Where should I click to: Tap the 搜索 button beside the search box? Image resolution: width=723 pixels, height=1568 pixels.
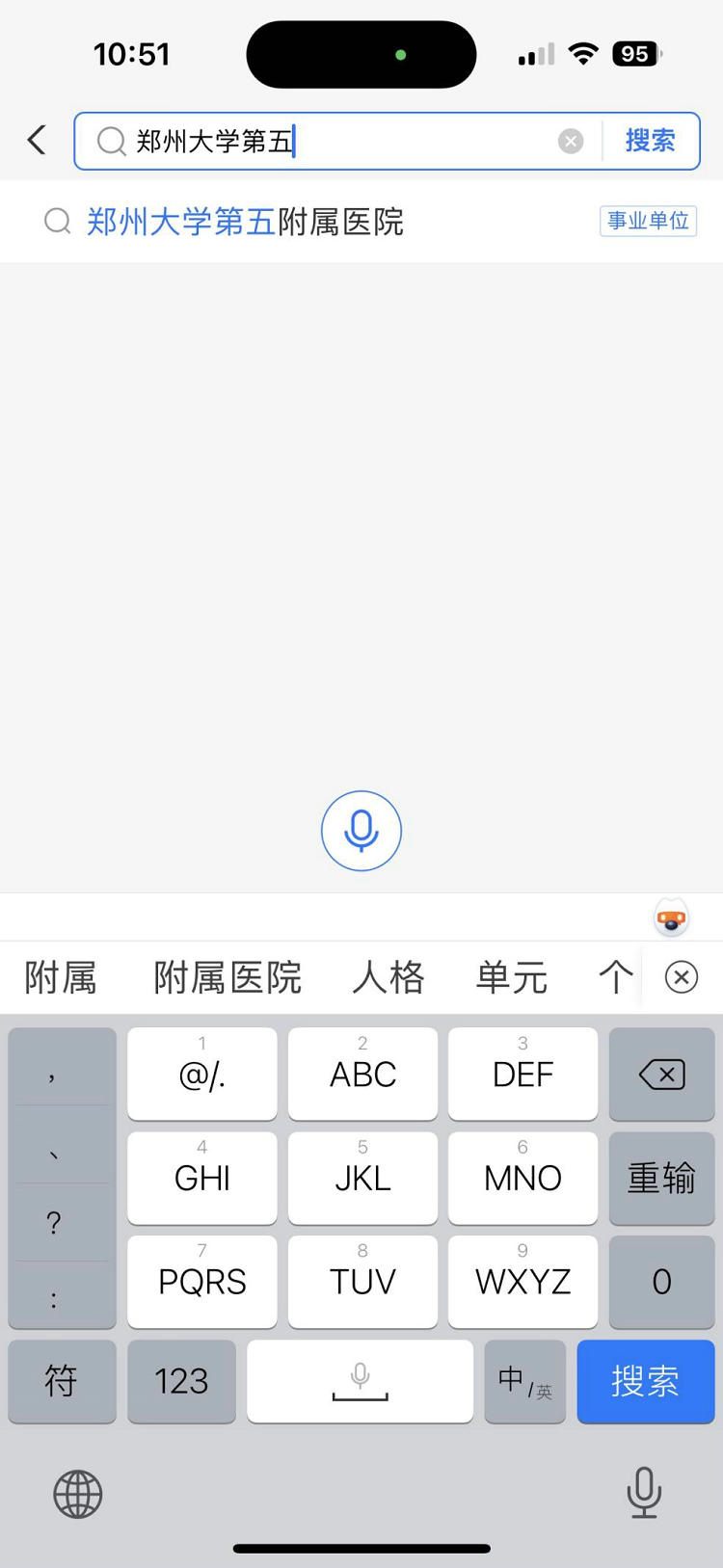[650, 141]
